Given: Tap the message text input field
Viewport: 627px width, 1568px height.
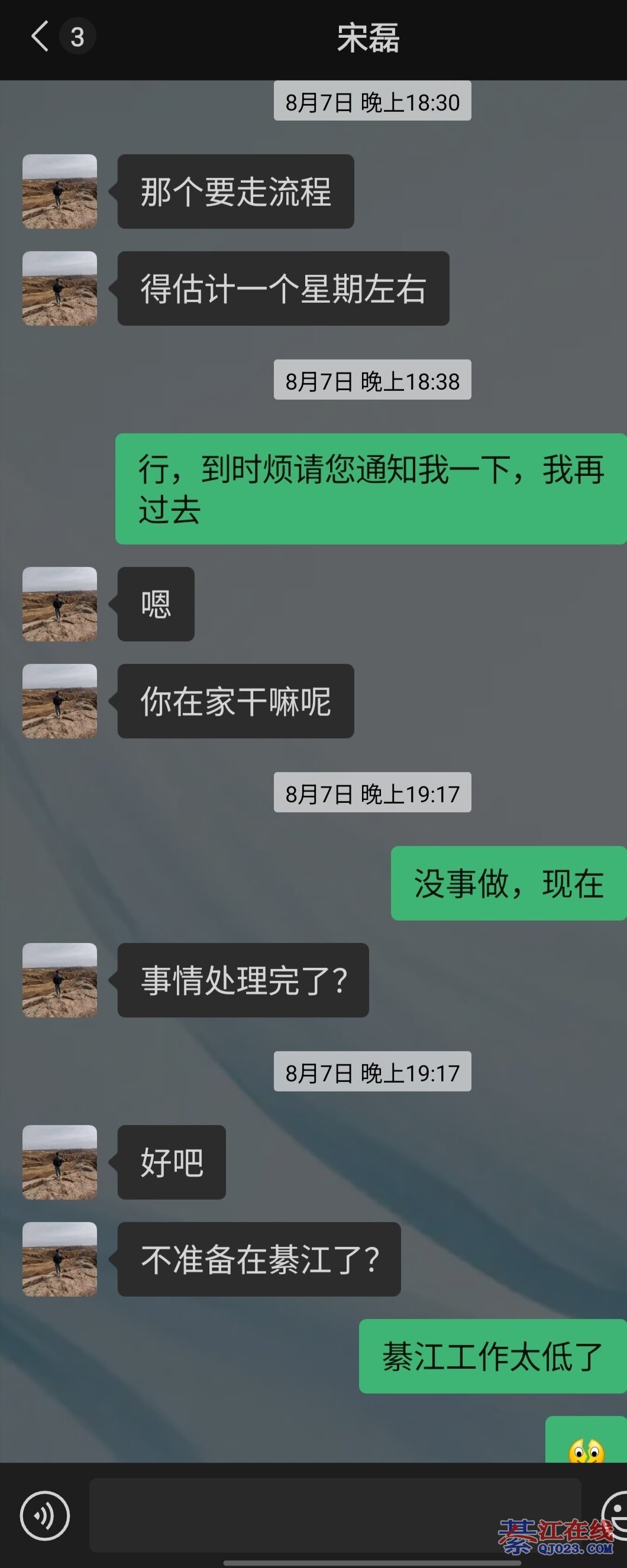Looking at the screenshot, I should [x=335, y=1515].
